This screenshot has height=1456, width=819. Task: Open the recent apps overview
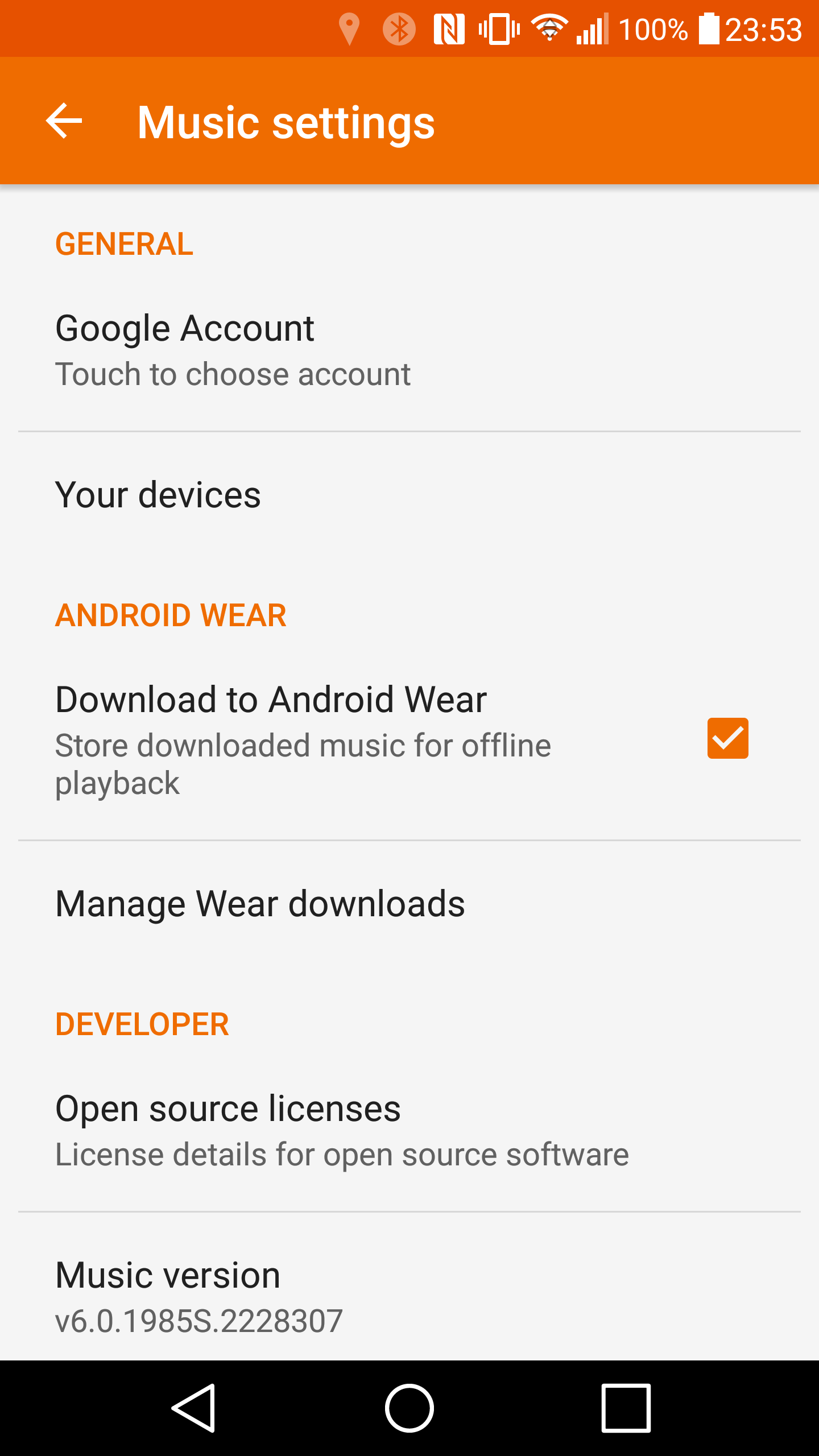pyautogui.click(x=626, y=1408)
